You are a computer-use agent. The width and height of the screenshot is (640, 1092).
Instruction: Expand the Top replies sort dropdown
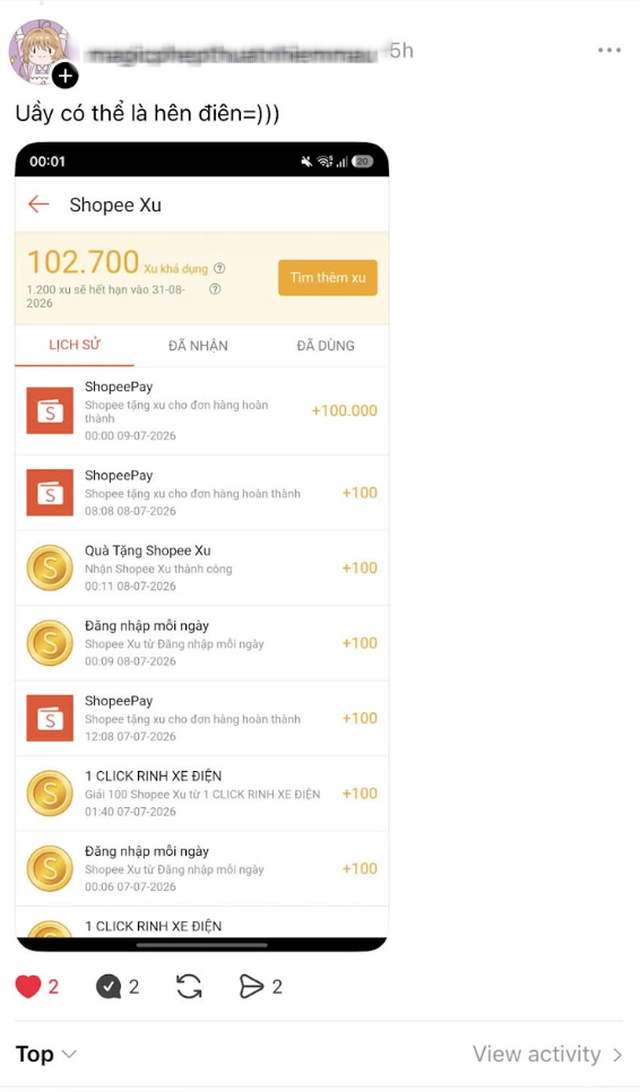coord(46,1054)
